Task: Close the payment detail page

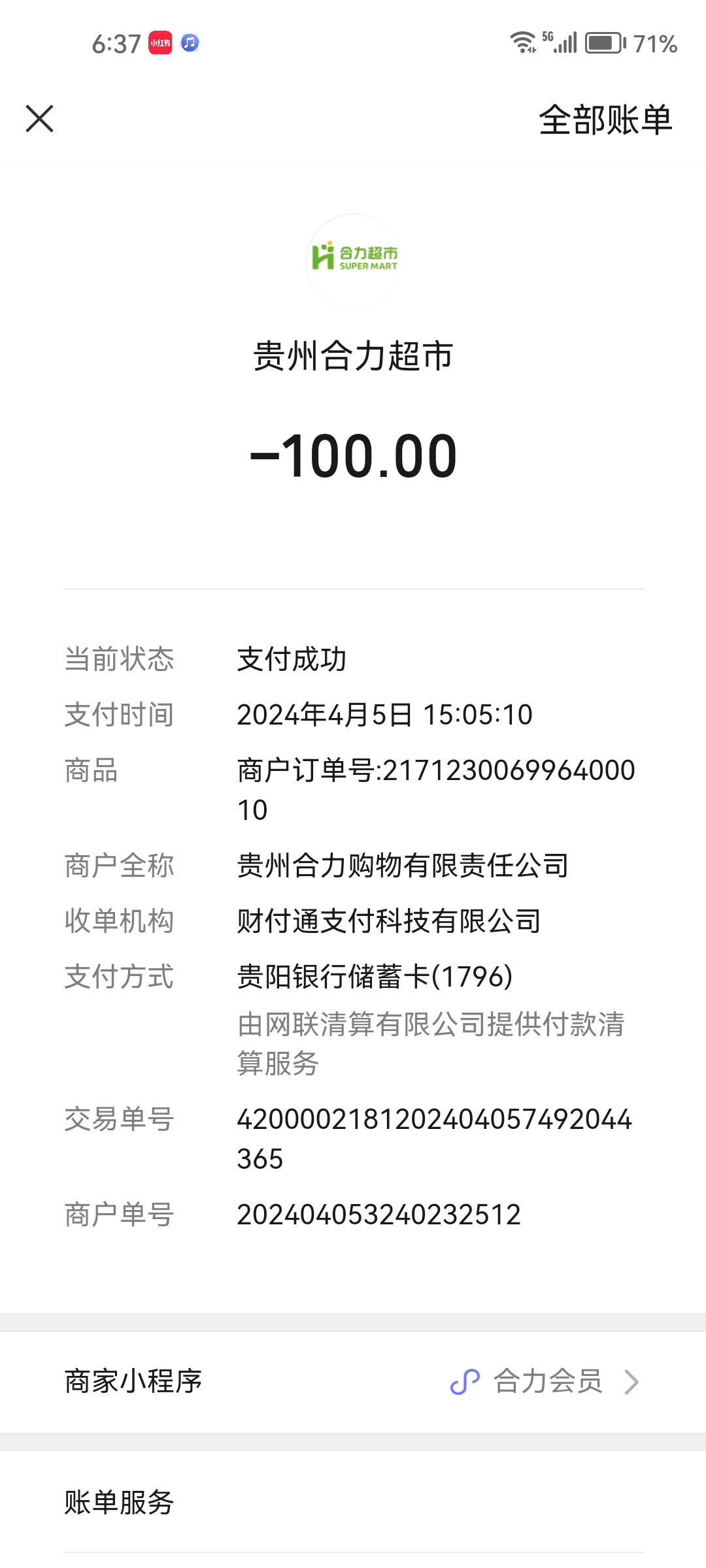Action: 40,119
